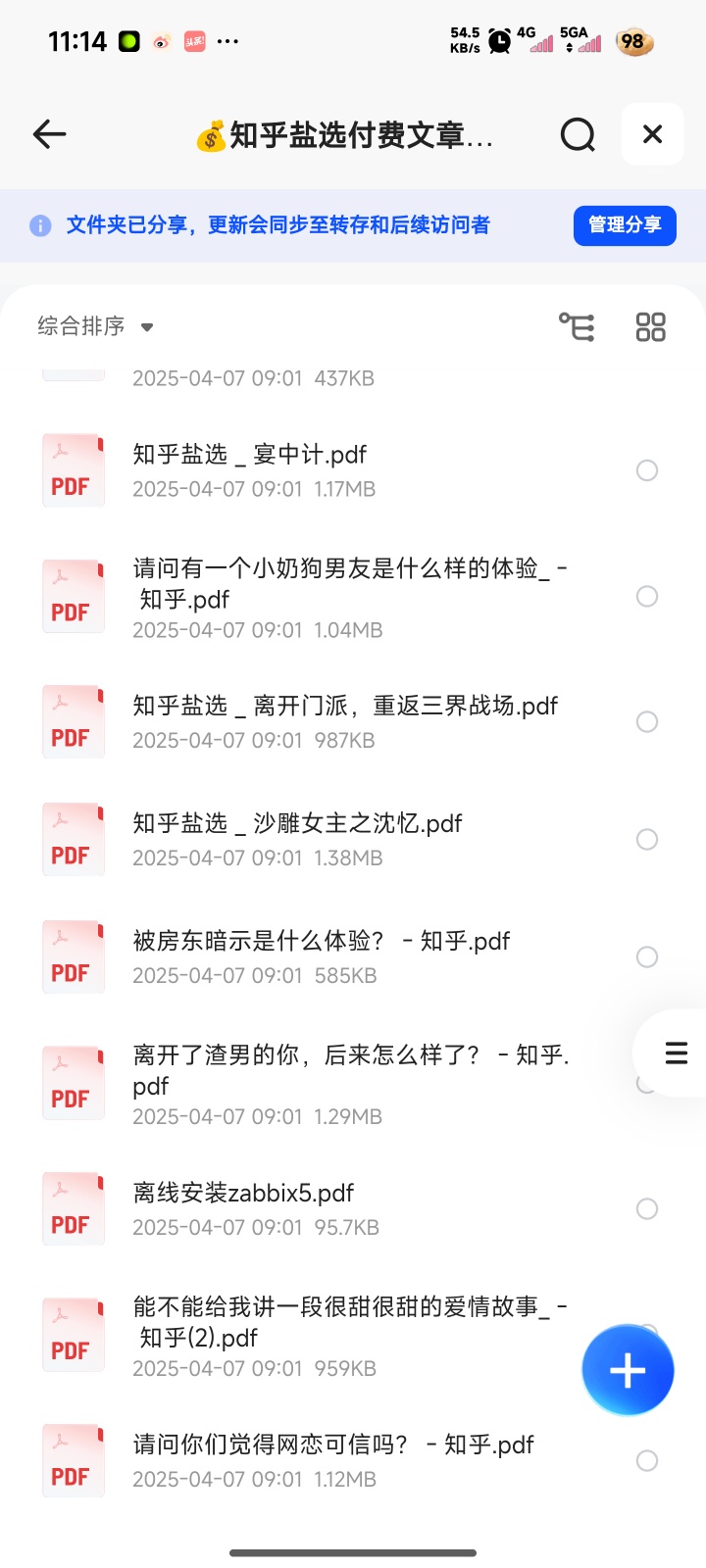Go back with the top-left arrow
This screenshot has height=1568, width=706.
[x=49, y=134]
